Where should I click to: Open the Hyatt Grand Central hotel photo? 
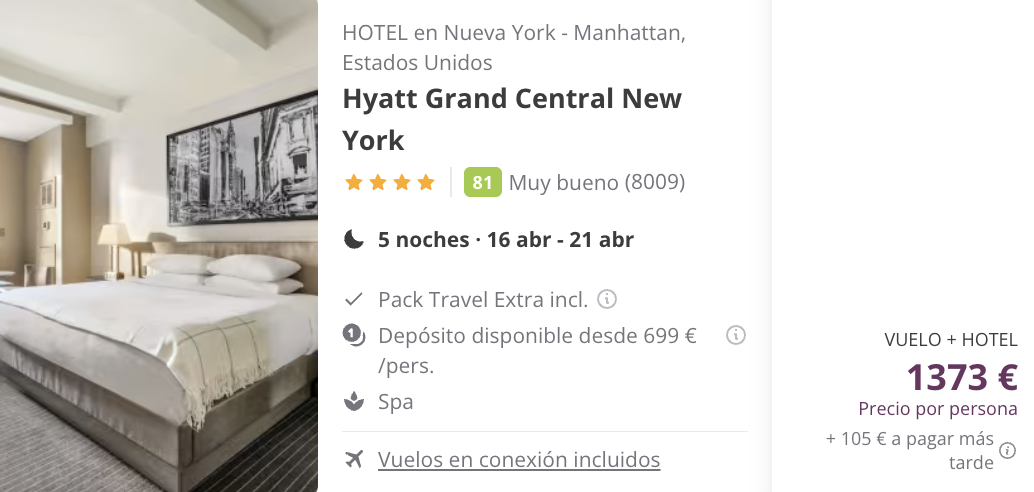[158, 246]
